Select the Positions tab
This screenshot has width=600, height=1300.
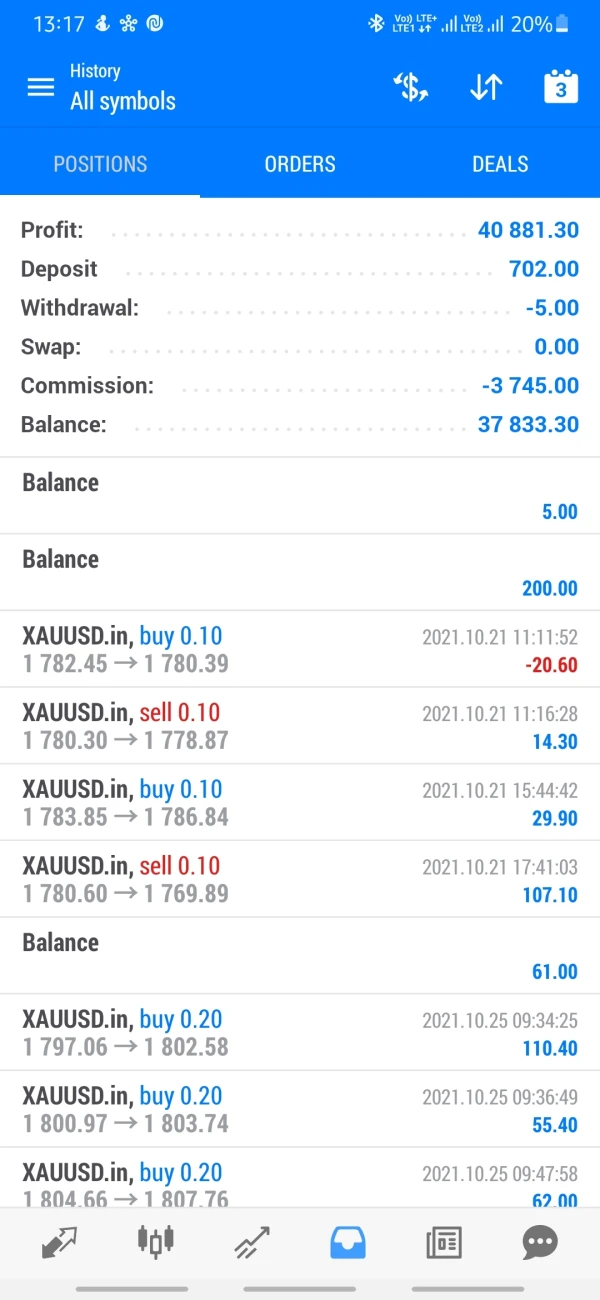100,164
